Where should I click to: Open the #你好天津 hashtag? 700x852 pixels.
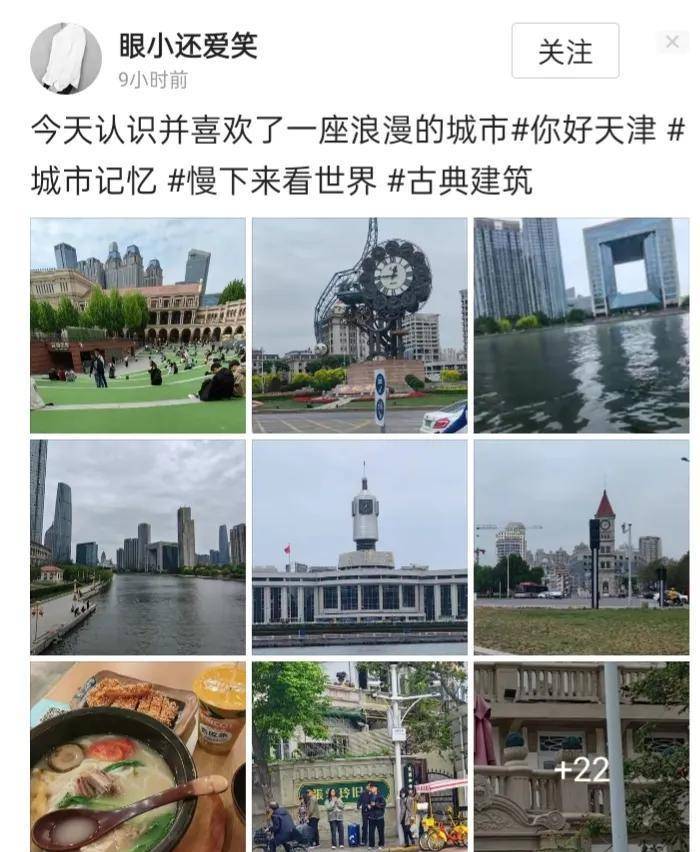[583, 130]
